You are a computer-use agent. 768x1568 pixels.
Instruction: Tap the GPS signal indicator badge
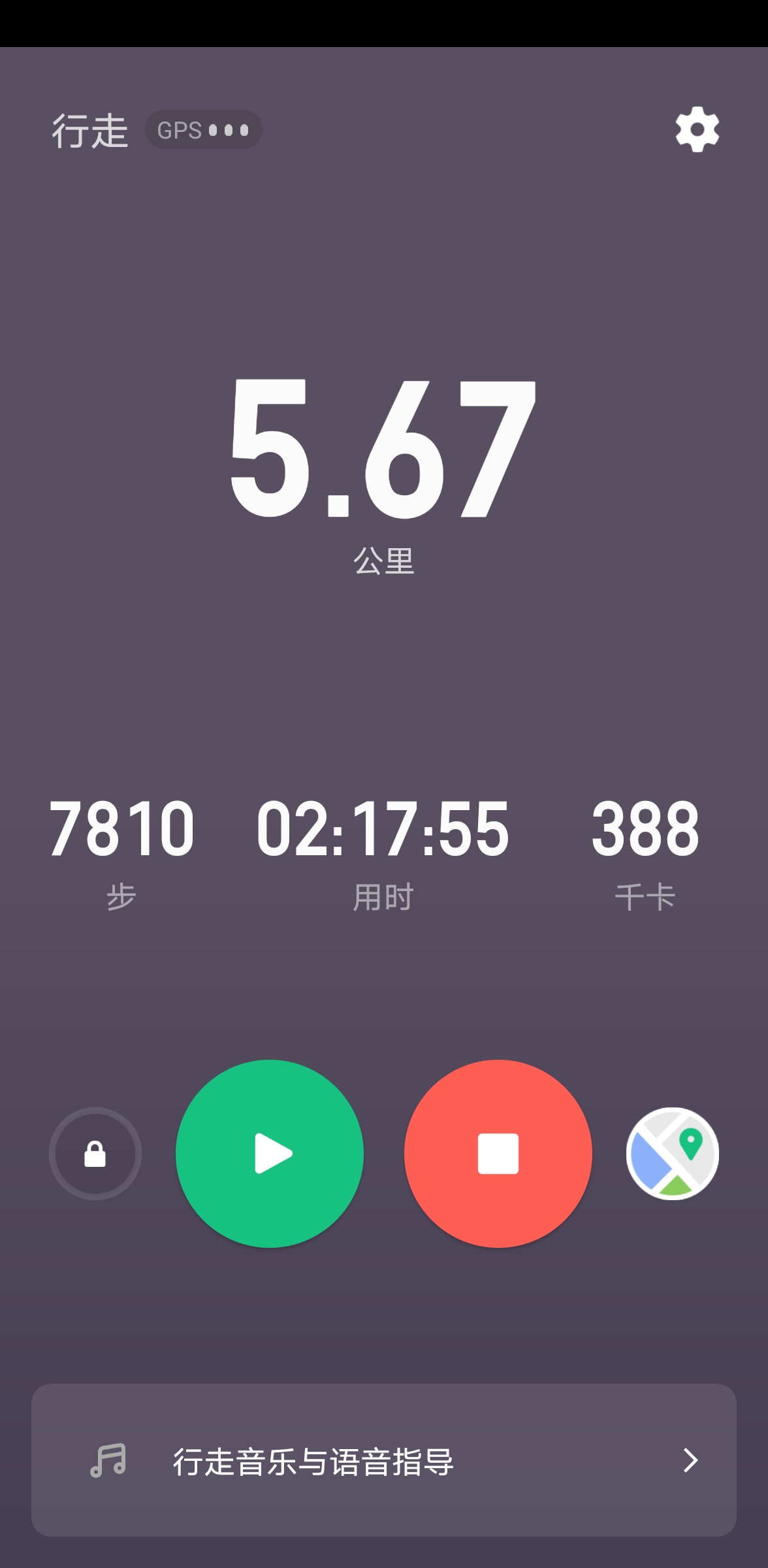click(203, 129)
